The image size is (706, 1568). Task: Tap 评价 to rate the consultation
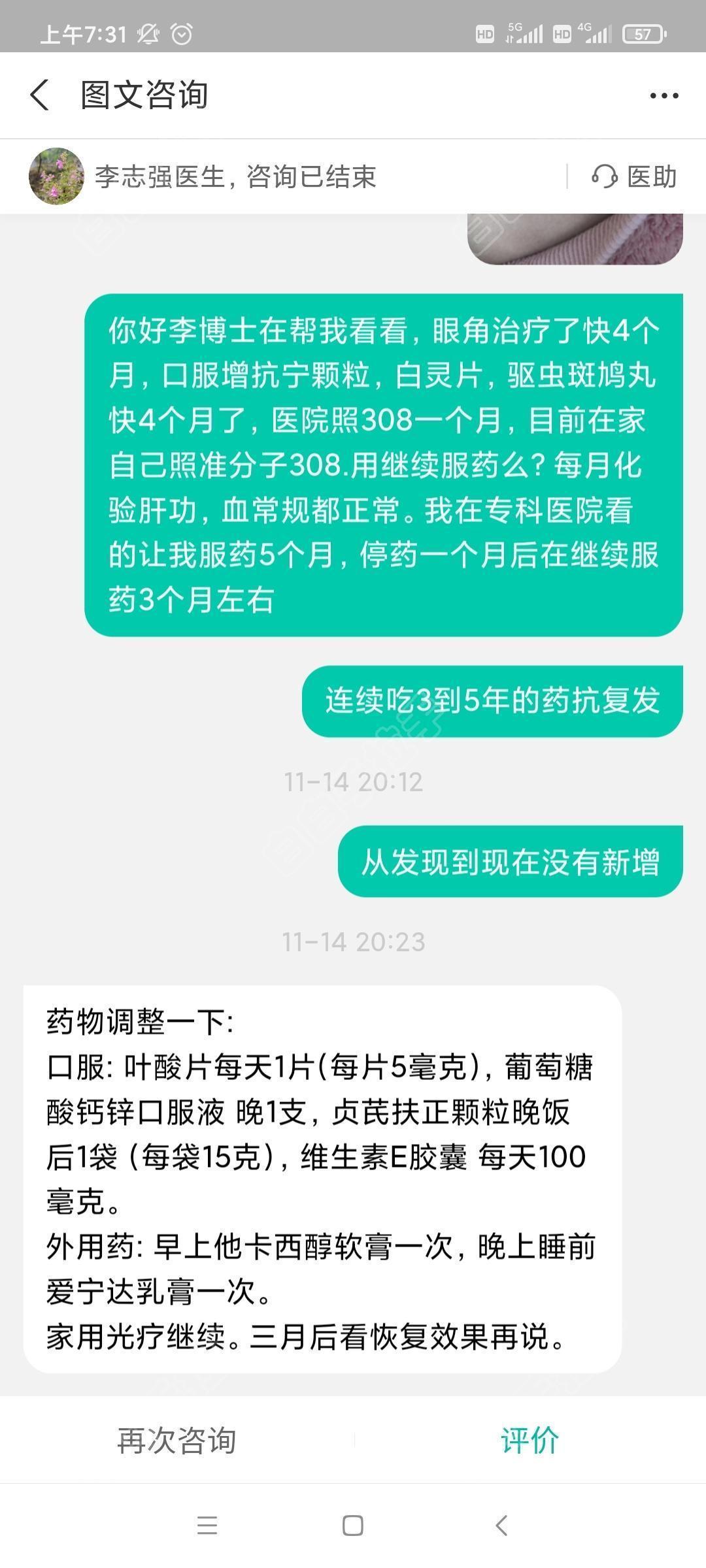pos(529,1441)
